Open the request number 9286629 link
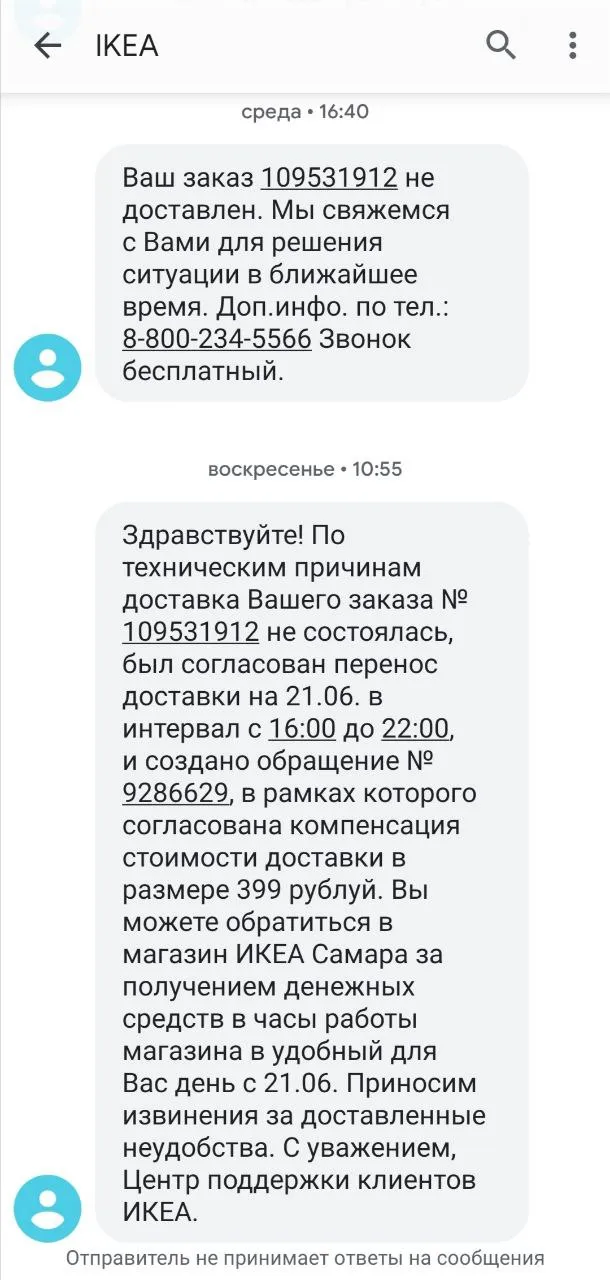The image size is (610, 1280). tap(176, 794)
